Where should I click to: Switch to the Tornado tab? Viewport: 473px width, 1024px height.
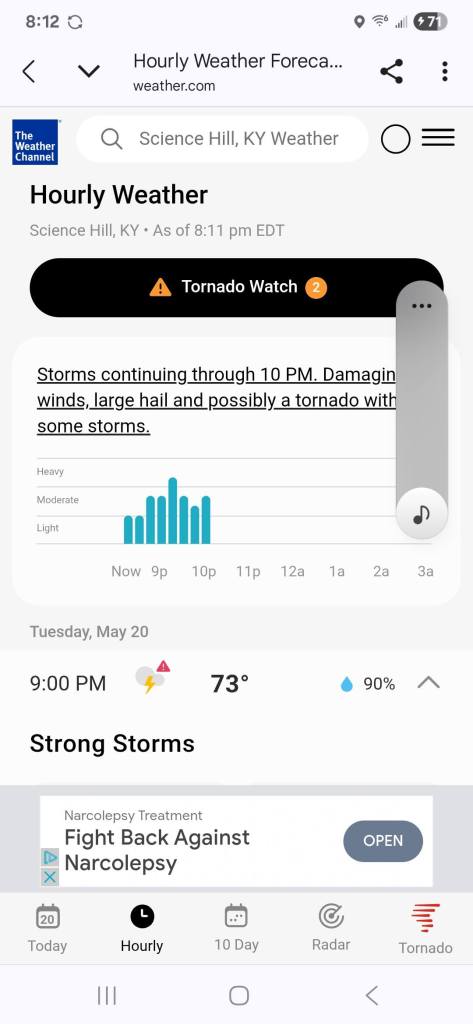tap(425, 929)
